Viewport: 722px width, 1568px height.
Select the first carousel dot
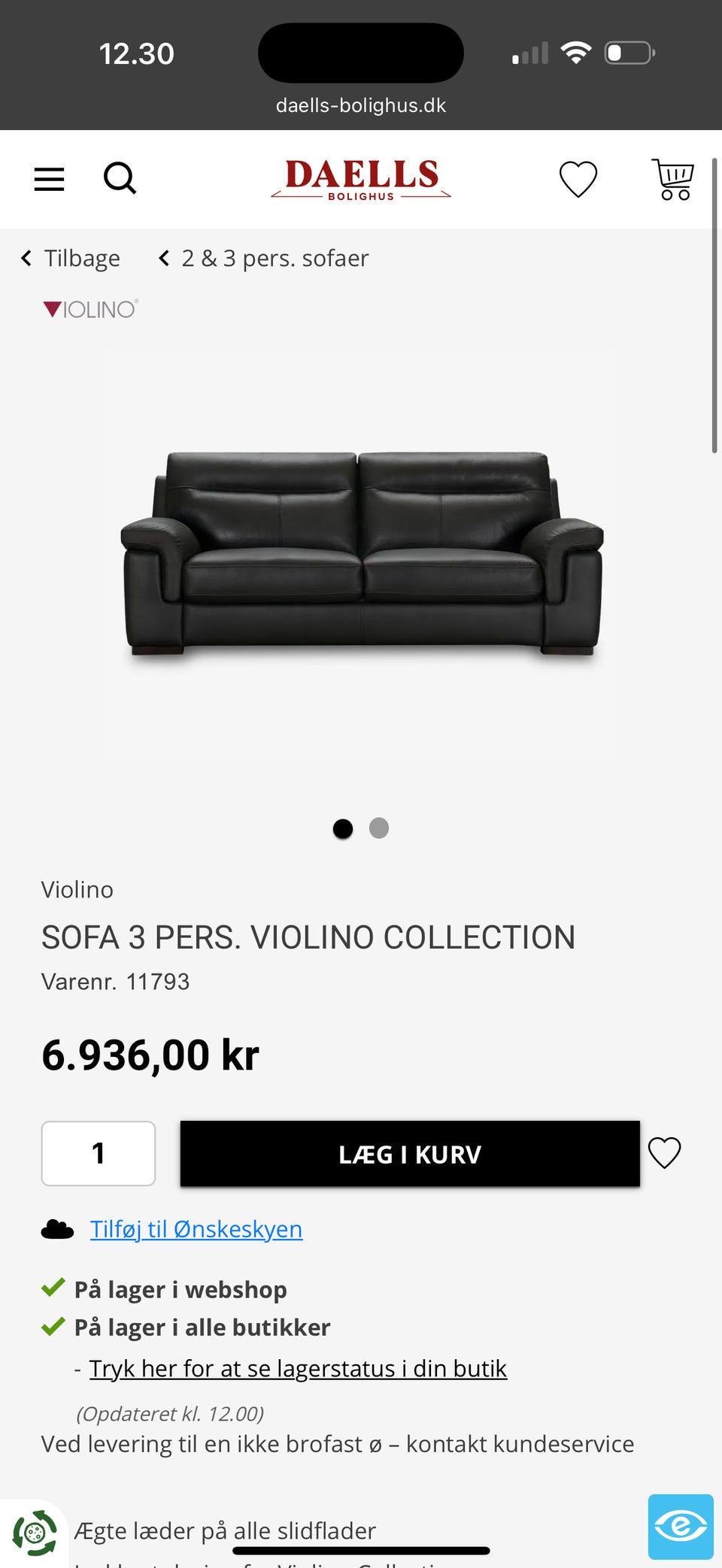tap(343, 828)
